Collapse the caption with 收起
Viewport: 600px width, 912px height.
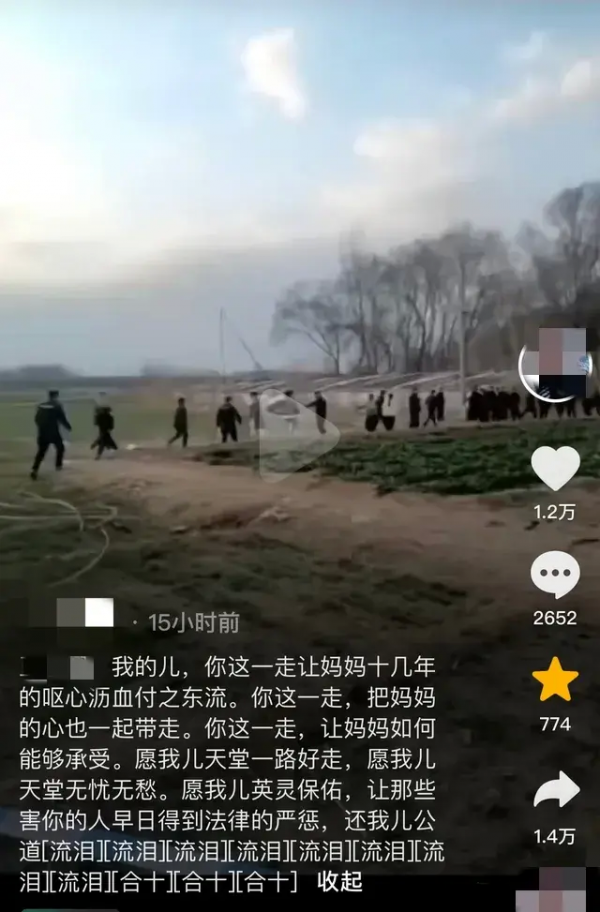point(339,881)
